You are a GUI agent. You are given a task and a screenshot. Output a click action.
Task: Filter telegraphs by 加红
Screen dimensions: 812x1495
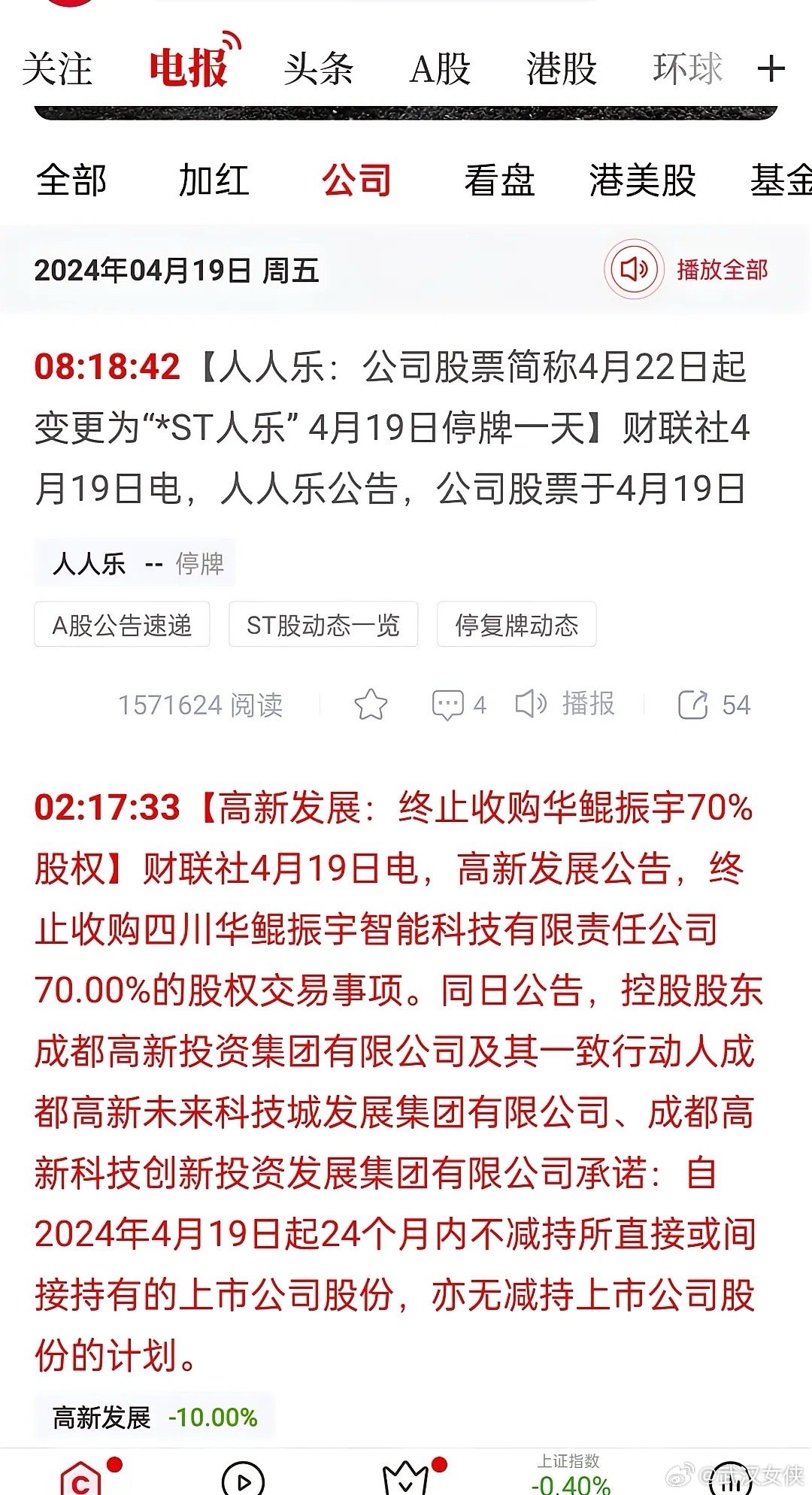pos(214,180)
